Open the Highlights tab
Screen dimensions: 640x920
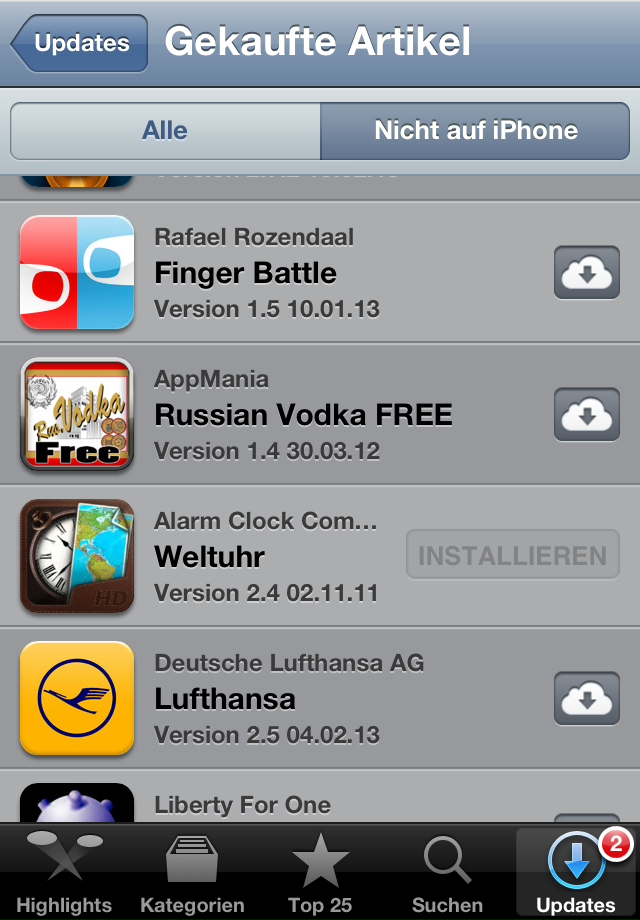[x=64, y=872]
